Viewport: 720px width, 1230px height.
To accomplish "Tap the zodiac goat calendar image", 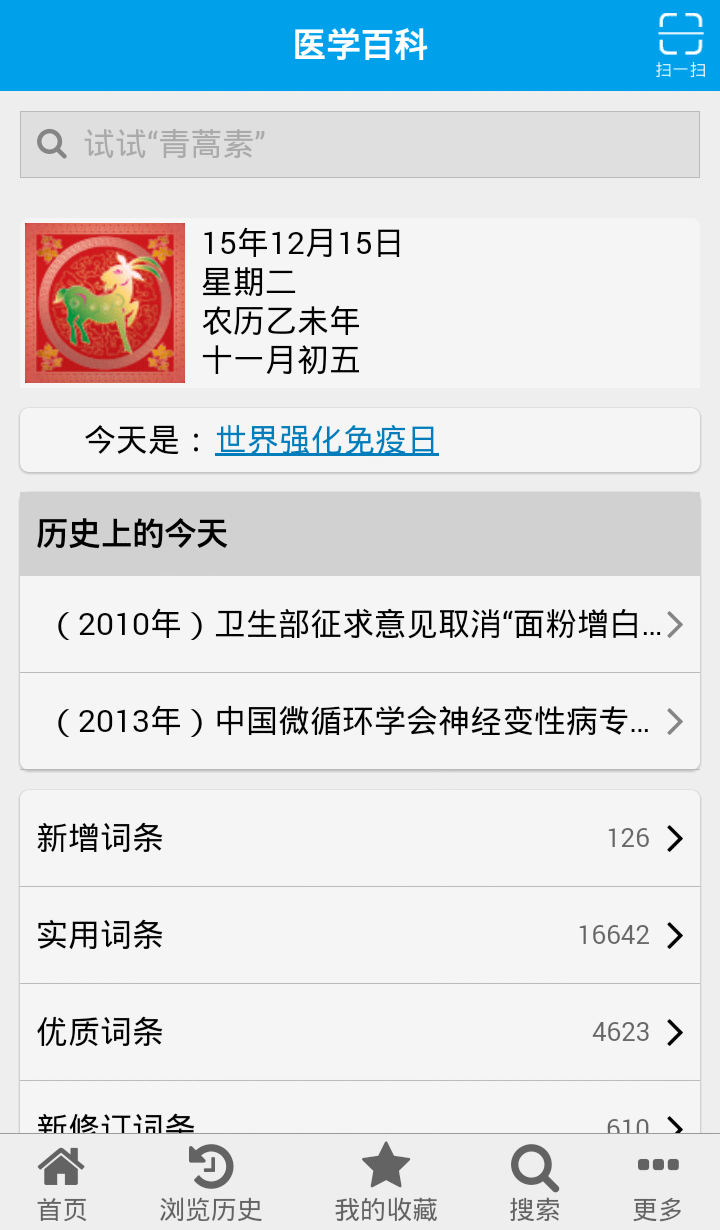I will pyautogui.click(x=104, y=302).
